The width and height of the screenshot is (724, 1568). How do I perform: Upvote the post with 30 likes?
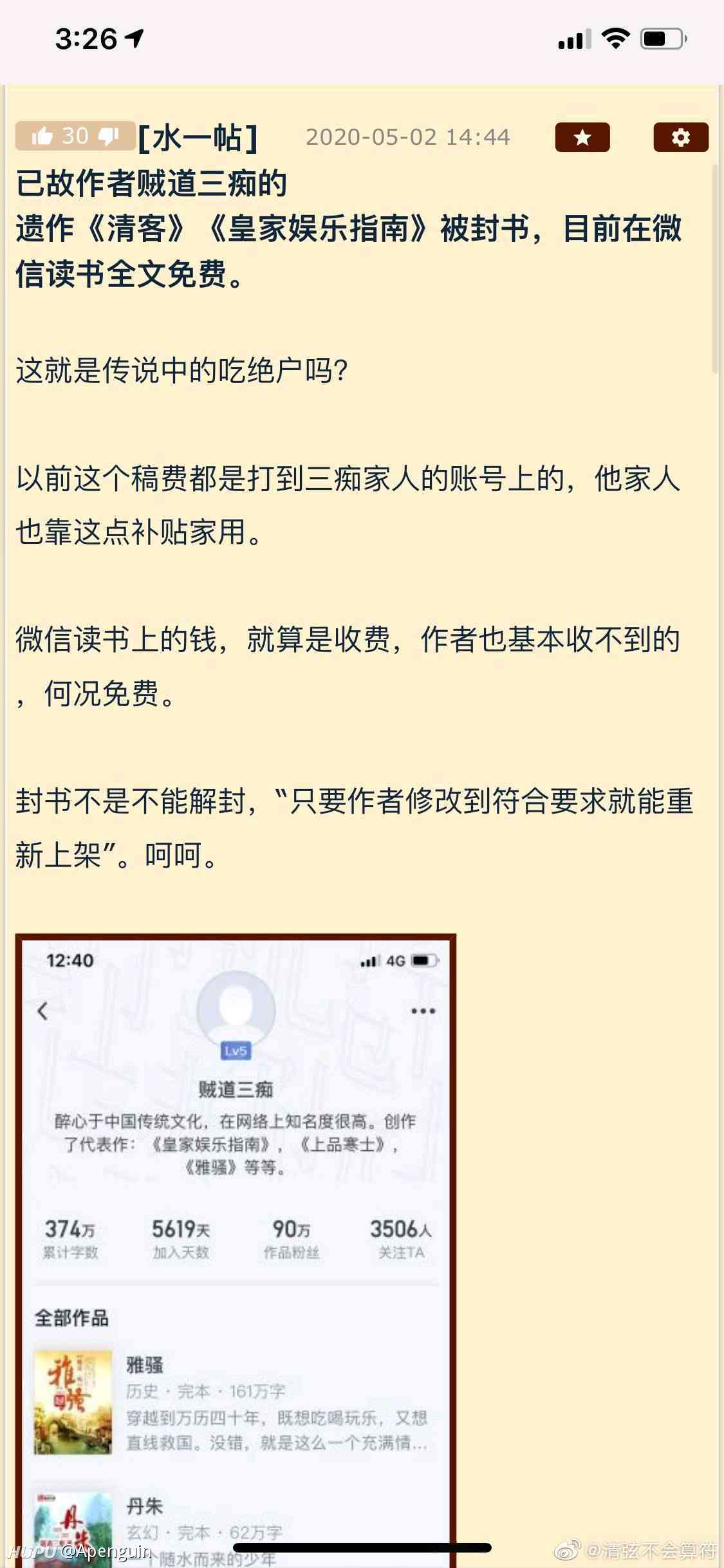point(42,136)
